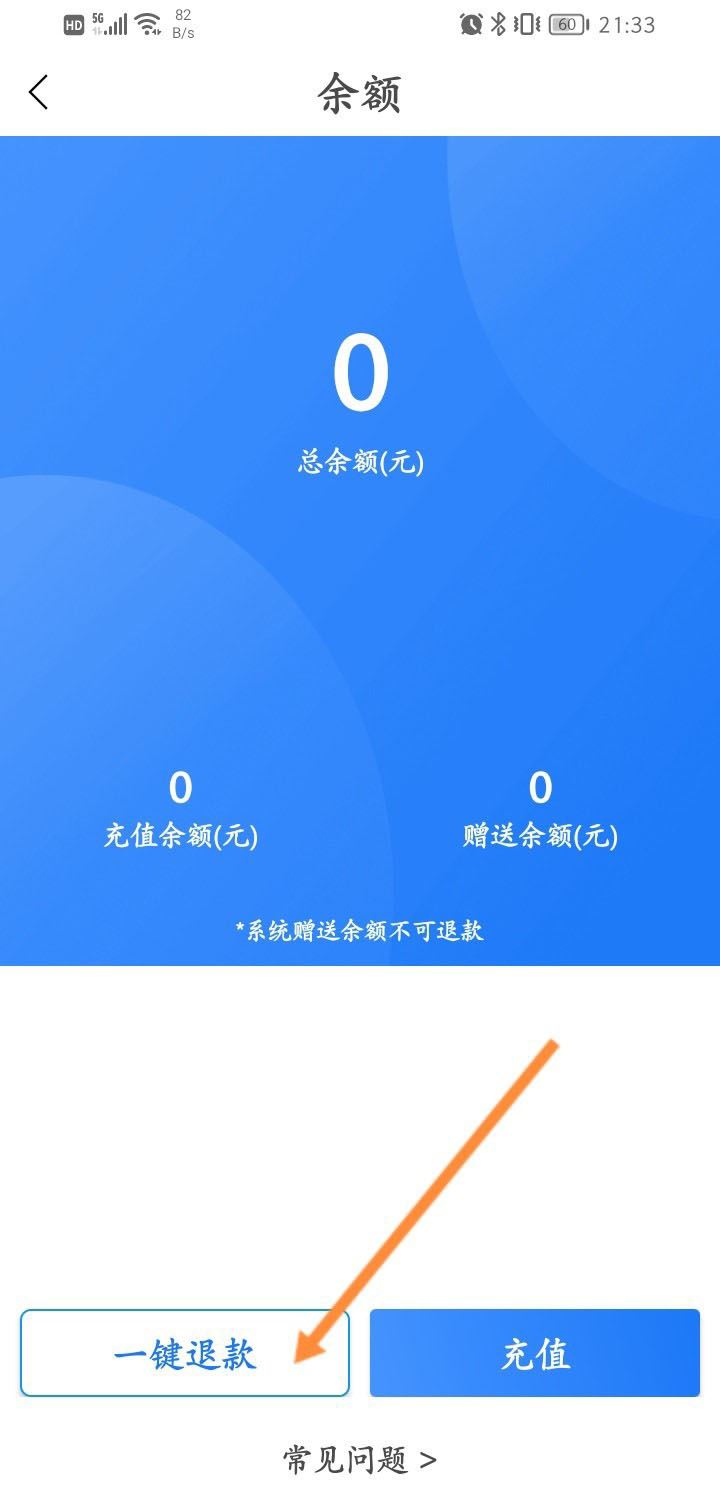Go back from the 余额 page
720x1492 pixels.
(x=38, y=93)
